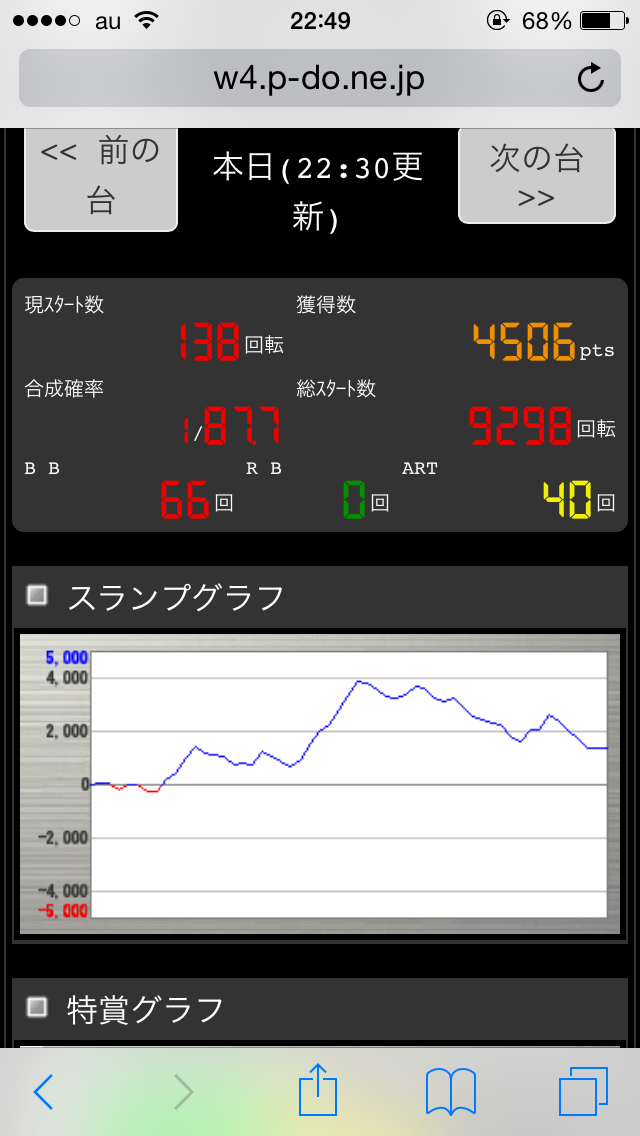Reload the page in Safari

coord(591,79)
